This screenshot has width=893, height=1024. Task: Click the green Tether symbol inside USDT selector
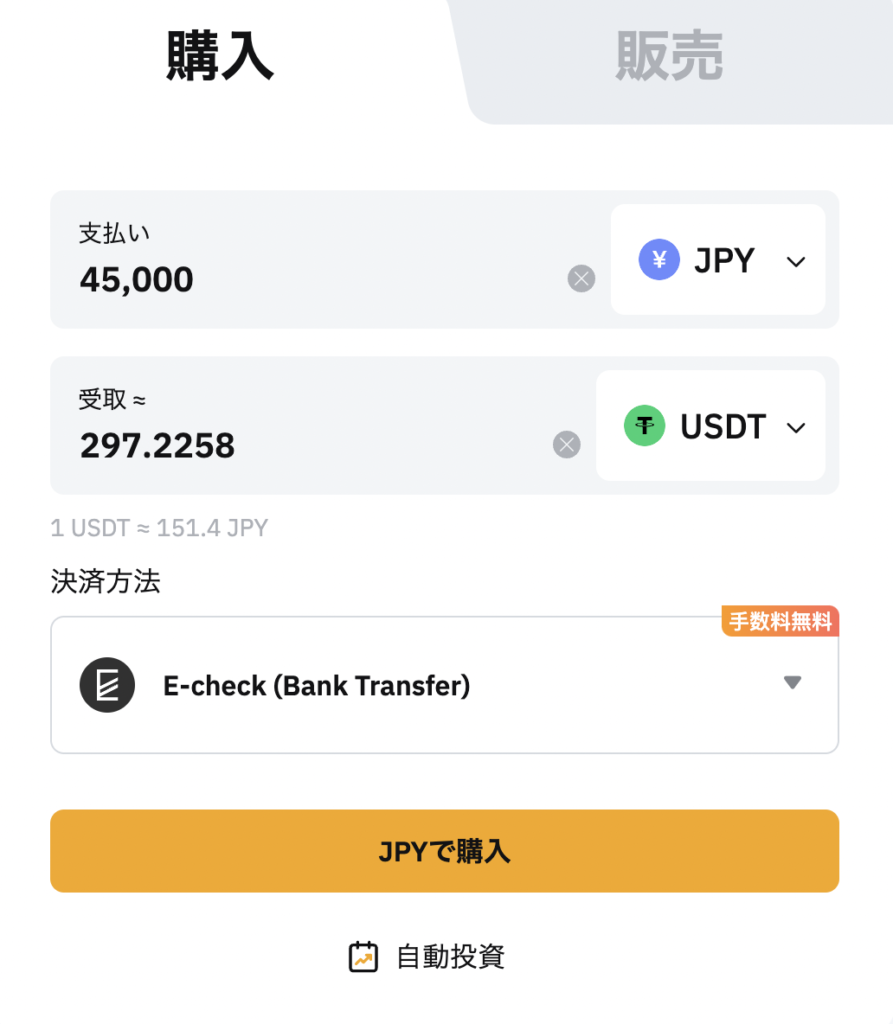coord(645,426)
